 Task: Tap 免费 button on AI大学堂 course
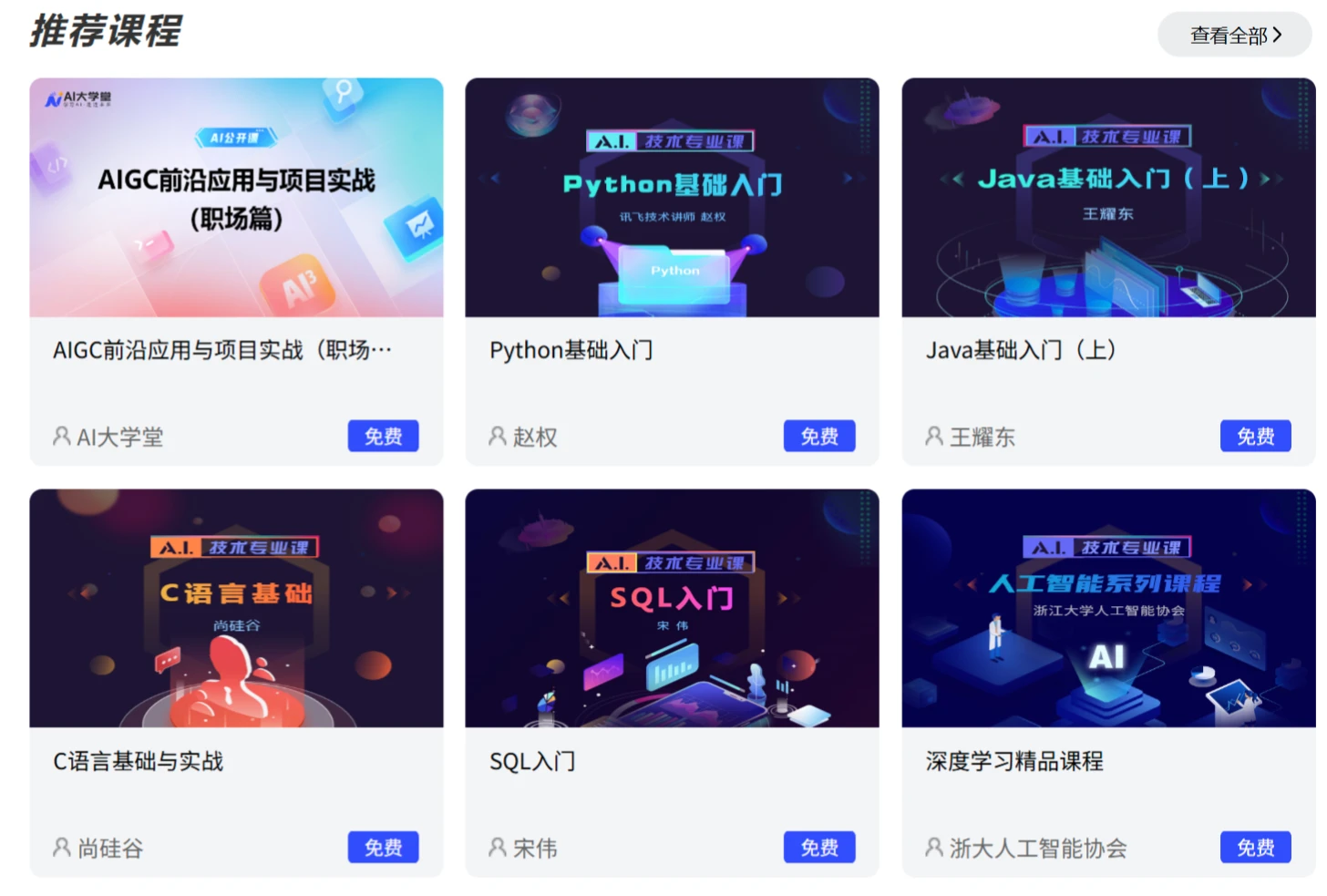(383, 437)
